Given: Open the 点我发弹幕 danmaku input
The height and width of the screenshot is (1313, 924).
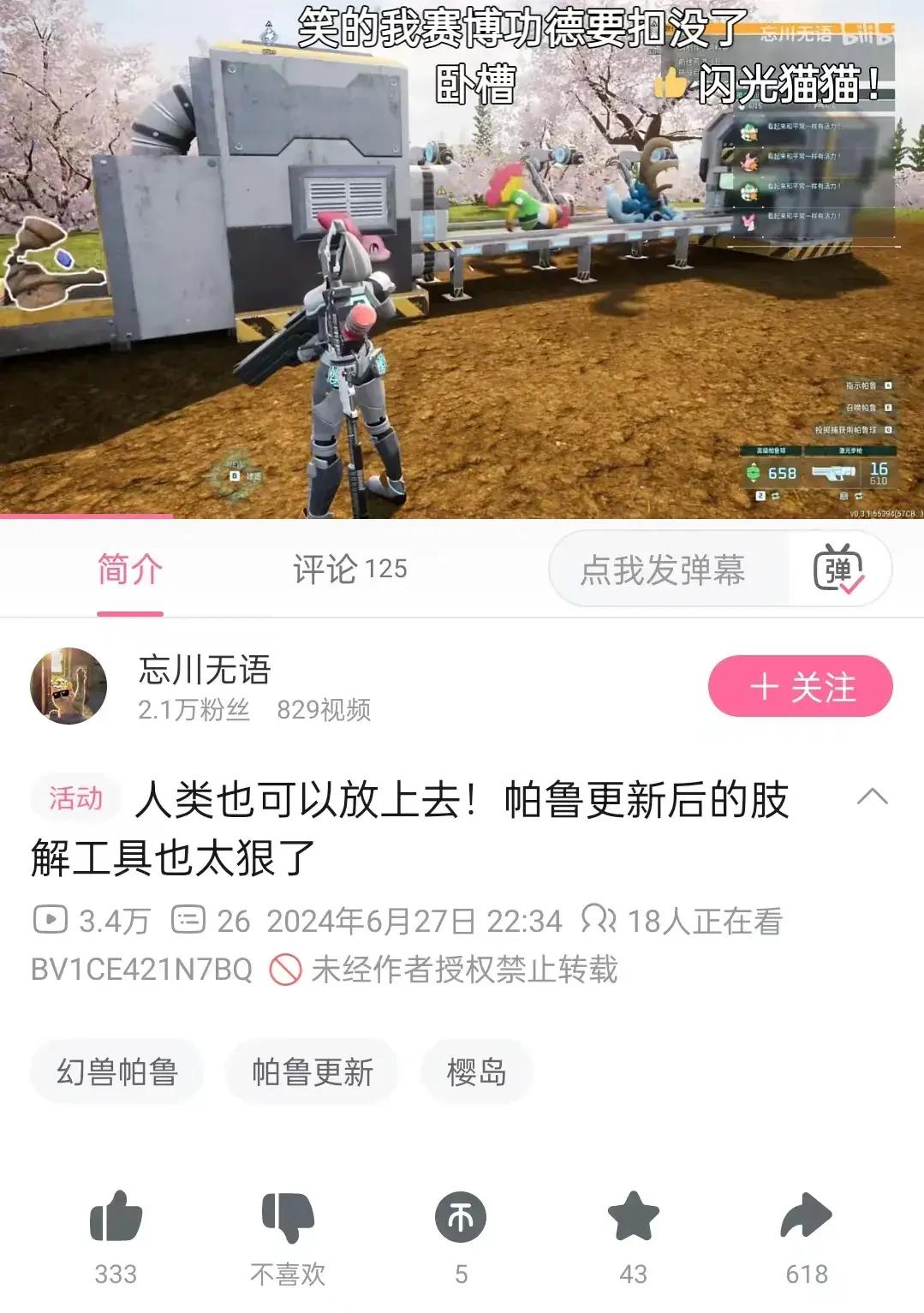Looking at the screenshot, I should [663, 570].
